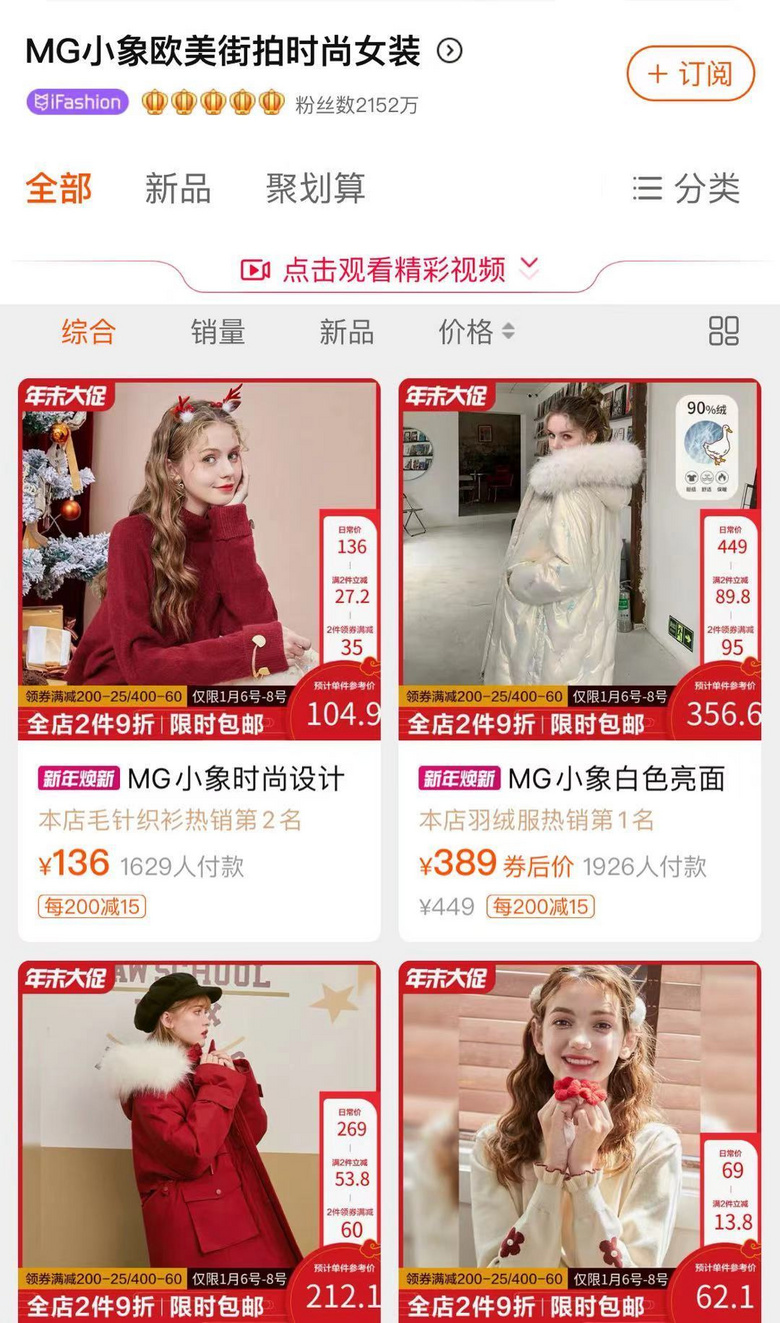This screenshot has height=1323, width=780.
Task: Sort by 新品 in the sort bar
Action: pyautogui.click(x=346, y=332)
